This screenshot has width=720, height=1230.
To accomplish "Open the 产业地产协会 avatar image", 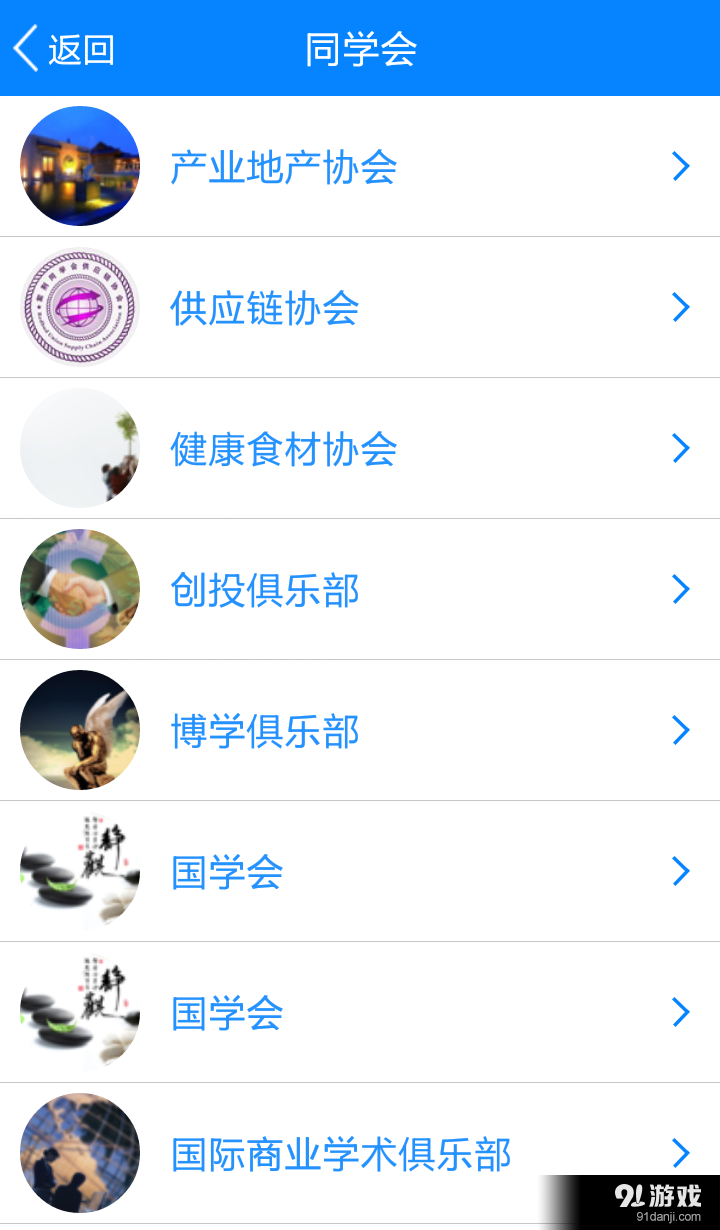I will [x=80, y=165].
